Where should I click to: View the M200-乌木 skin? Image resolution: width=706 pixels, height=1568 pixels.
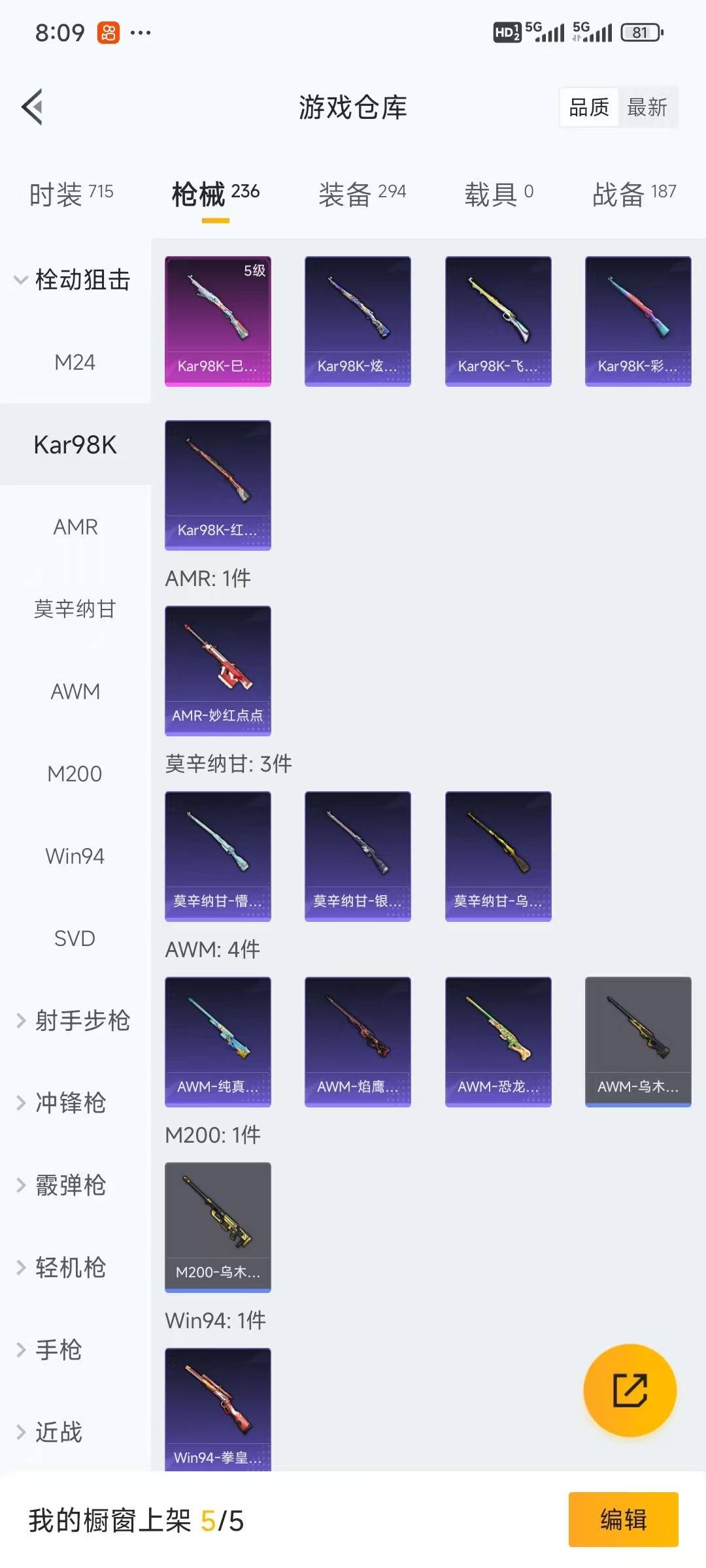(218, 1227)
